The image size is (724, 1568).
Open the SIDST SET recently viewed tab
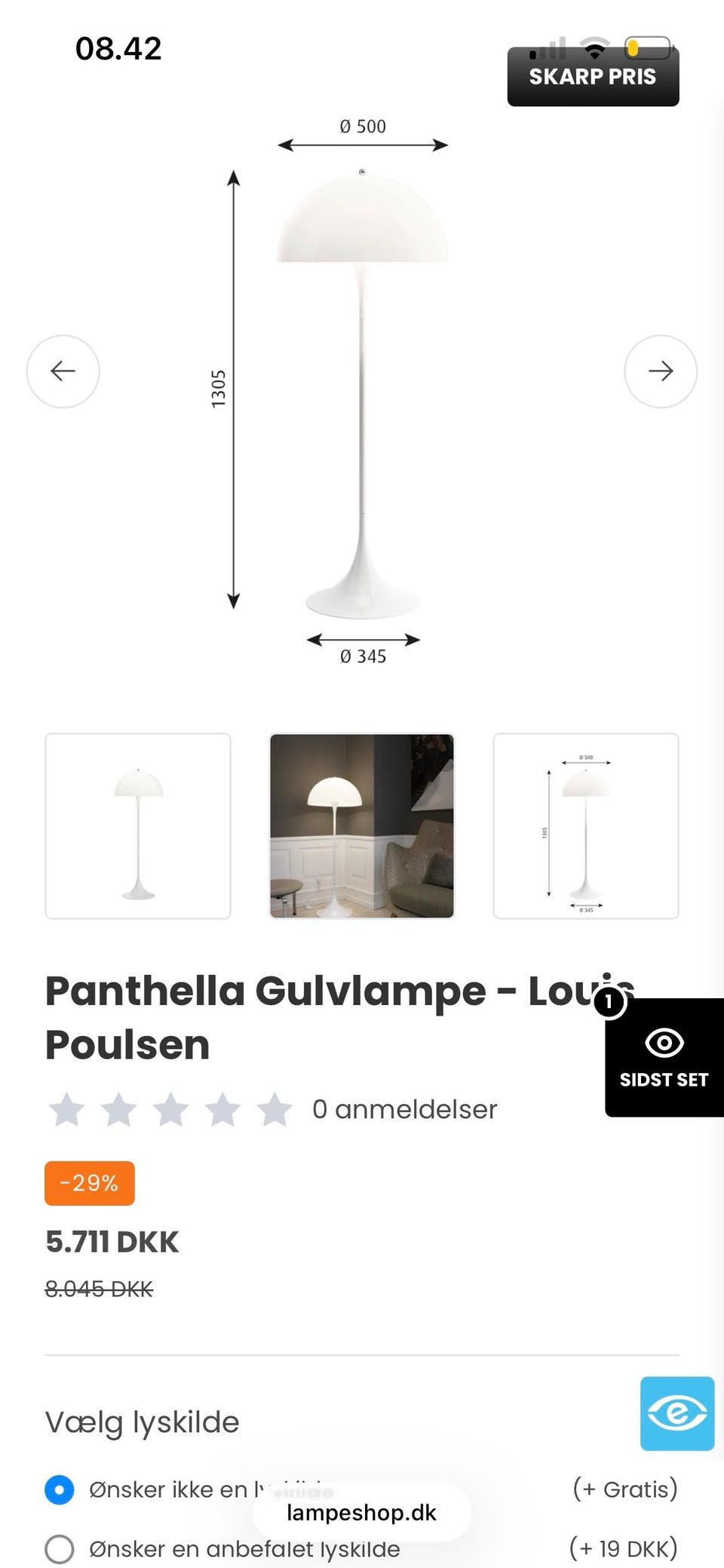[664, 1079]
